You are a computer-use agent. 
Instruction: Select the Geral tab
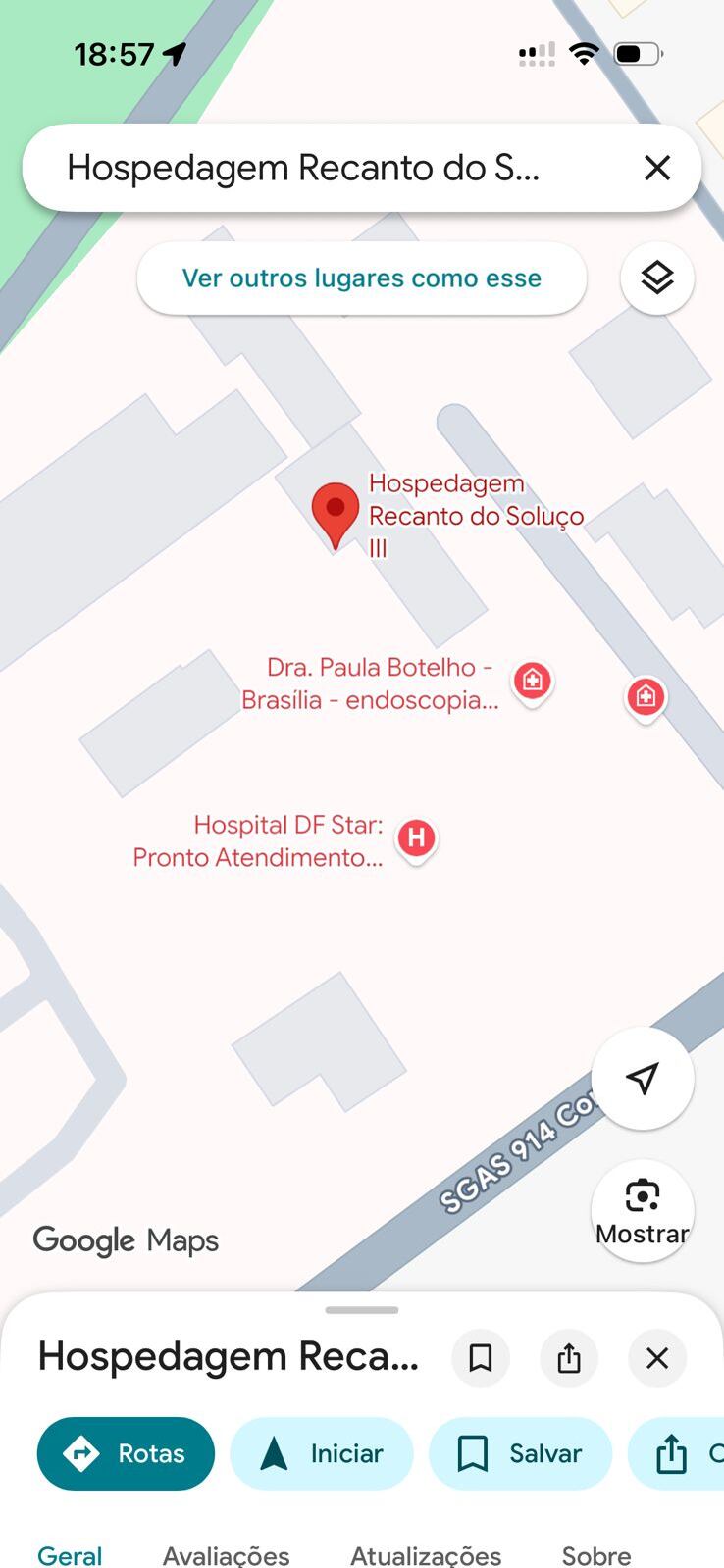tap(70, 1555)
